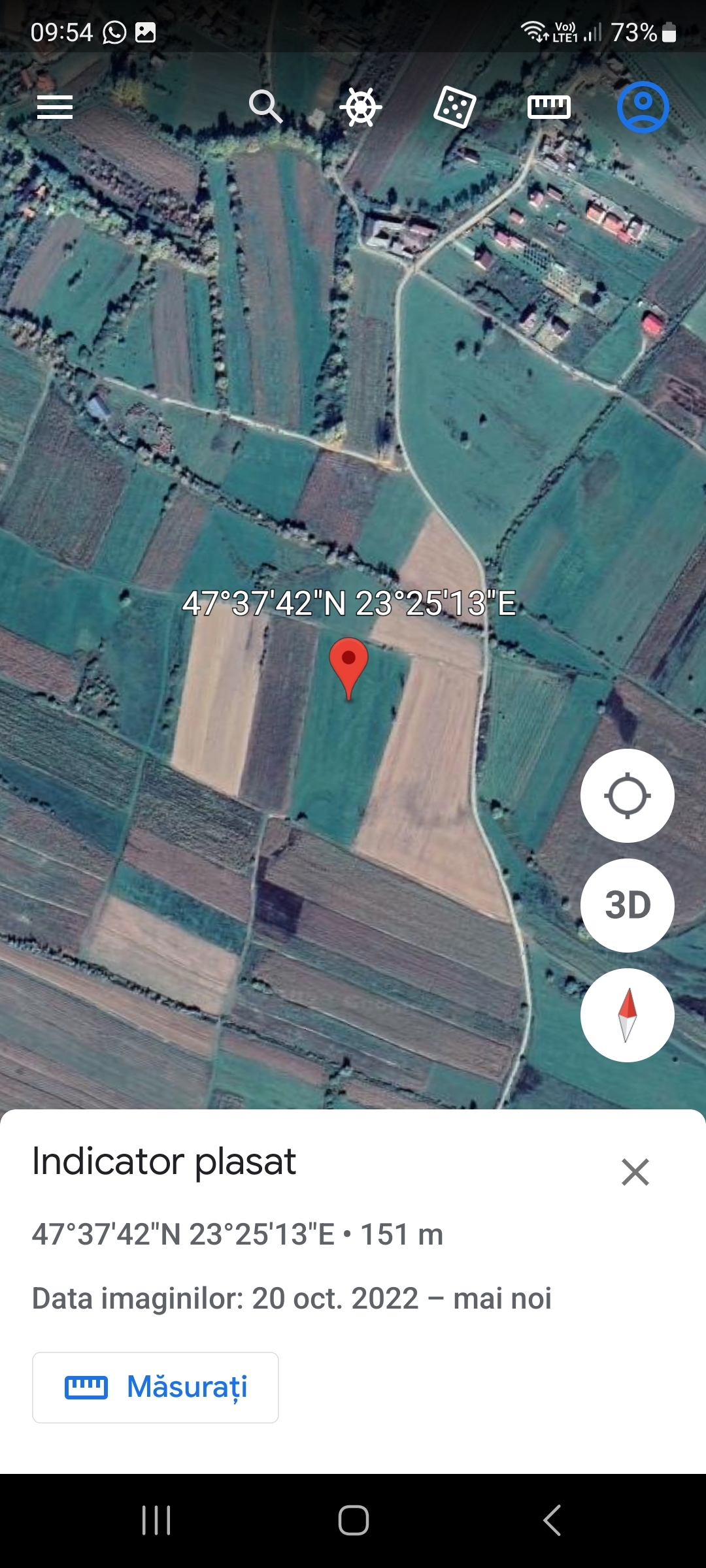This screenshot has height=1568, width=706.
Task: Reset the compass orientation
Action: point(628,1015)
